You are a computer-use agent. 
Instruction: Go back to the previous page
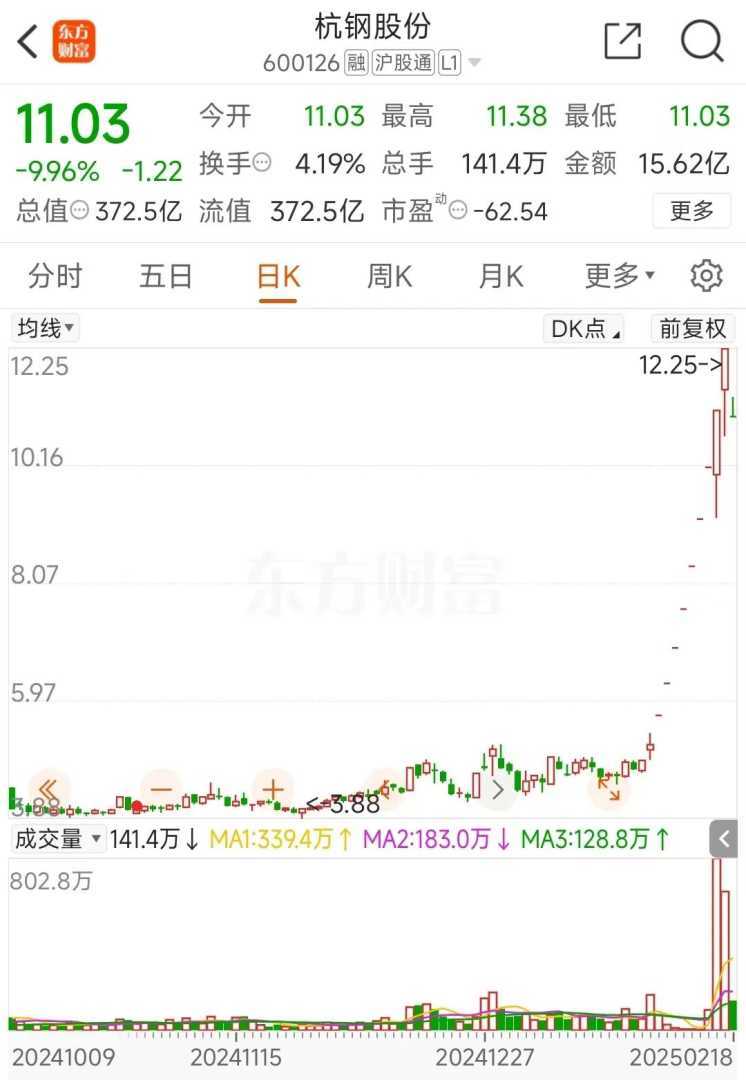(x=27, y=41)
